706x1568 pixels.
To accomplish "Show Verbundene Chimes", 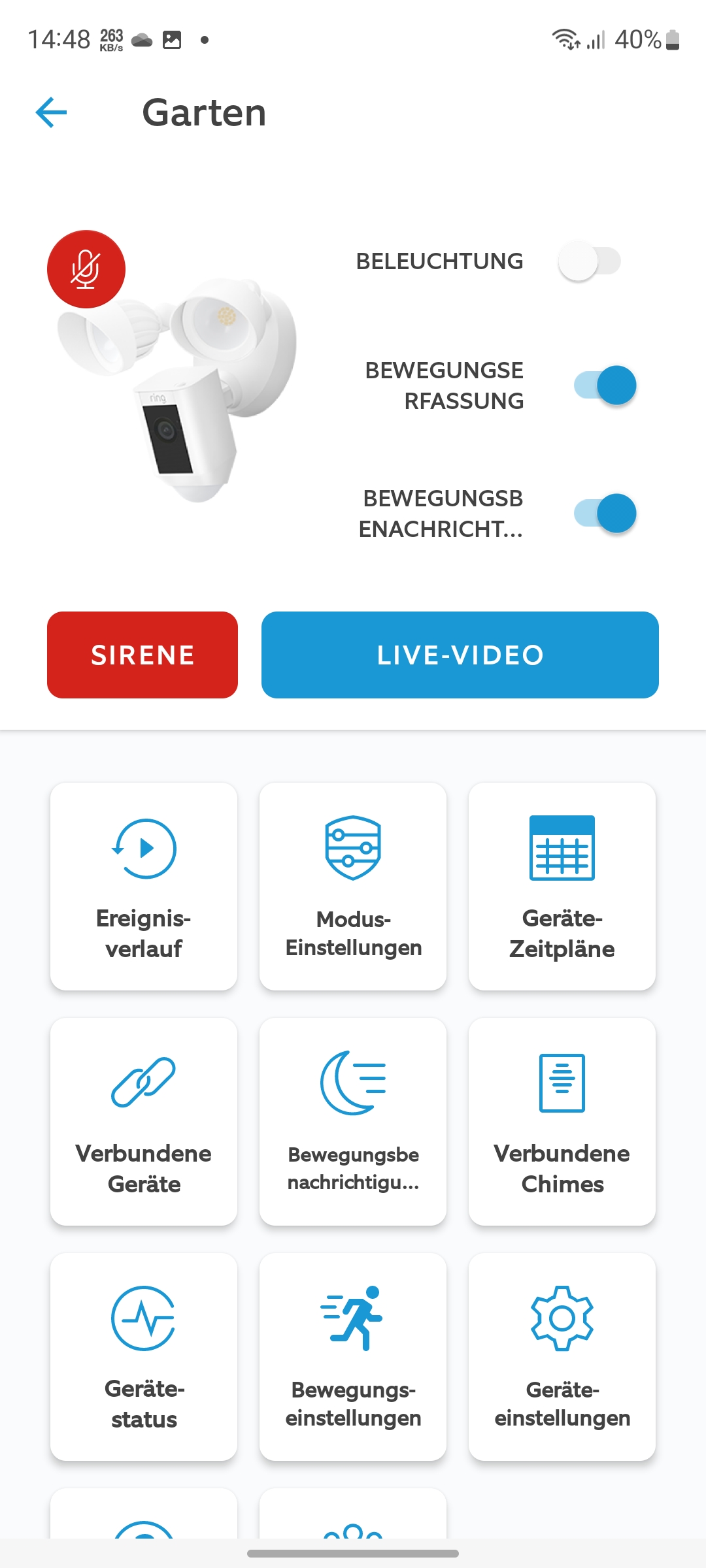I will (x=562, y=1121).
